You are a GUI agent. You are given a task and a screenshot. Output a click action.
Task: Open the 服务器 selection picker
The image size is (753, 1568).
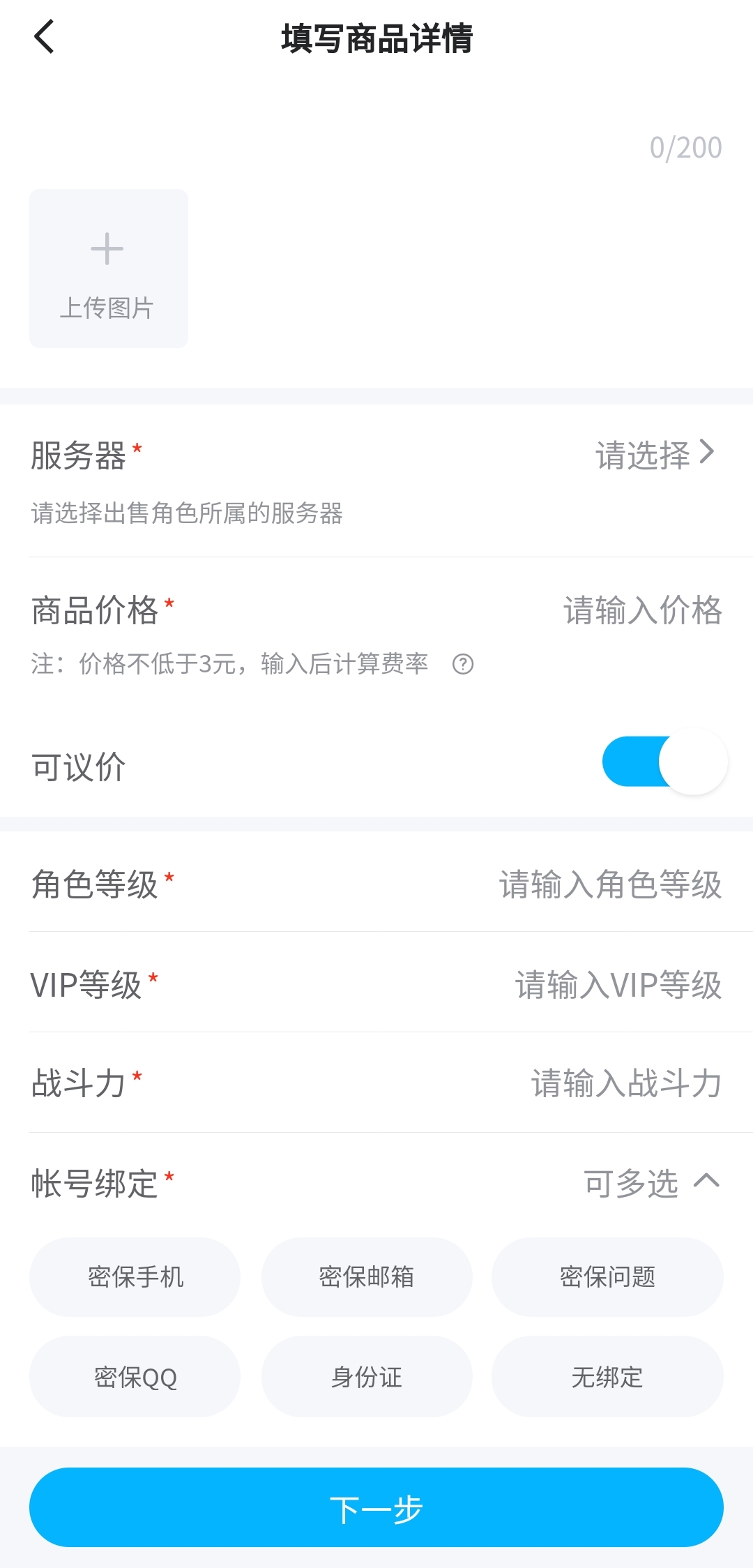[654, 455]
